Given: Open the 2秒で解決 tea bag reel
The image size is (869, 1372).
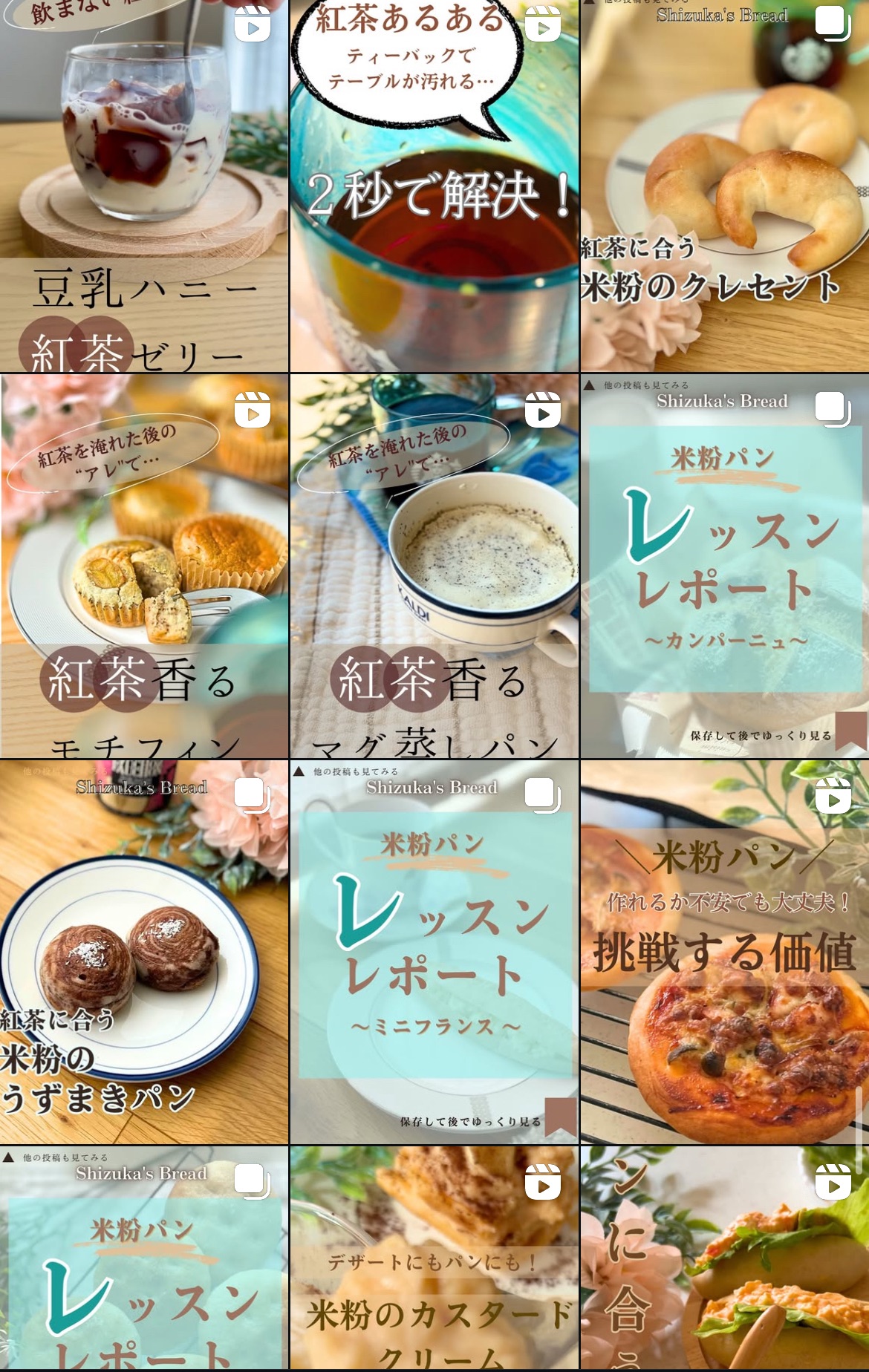Looking at the screenshot, I should click(x=434, y=186).
